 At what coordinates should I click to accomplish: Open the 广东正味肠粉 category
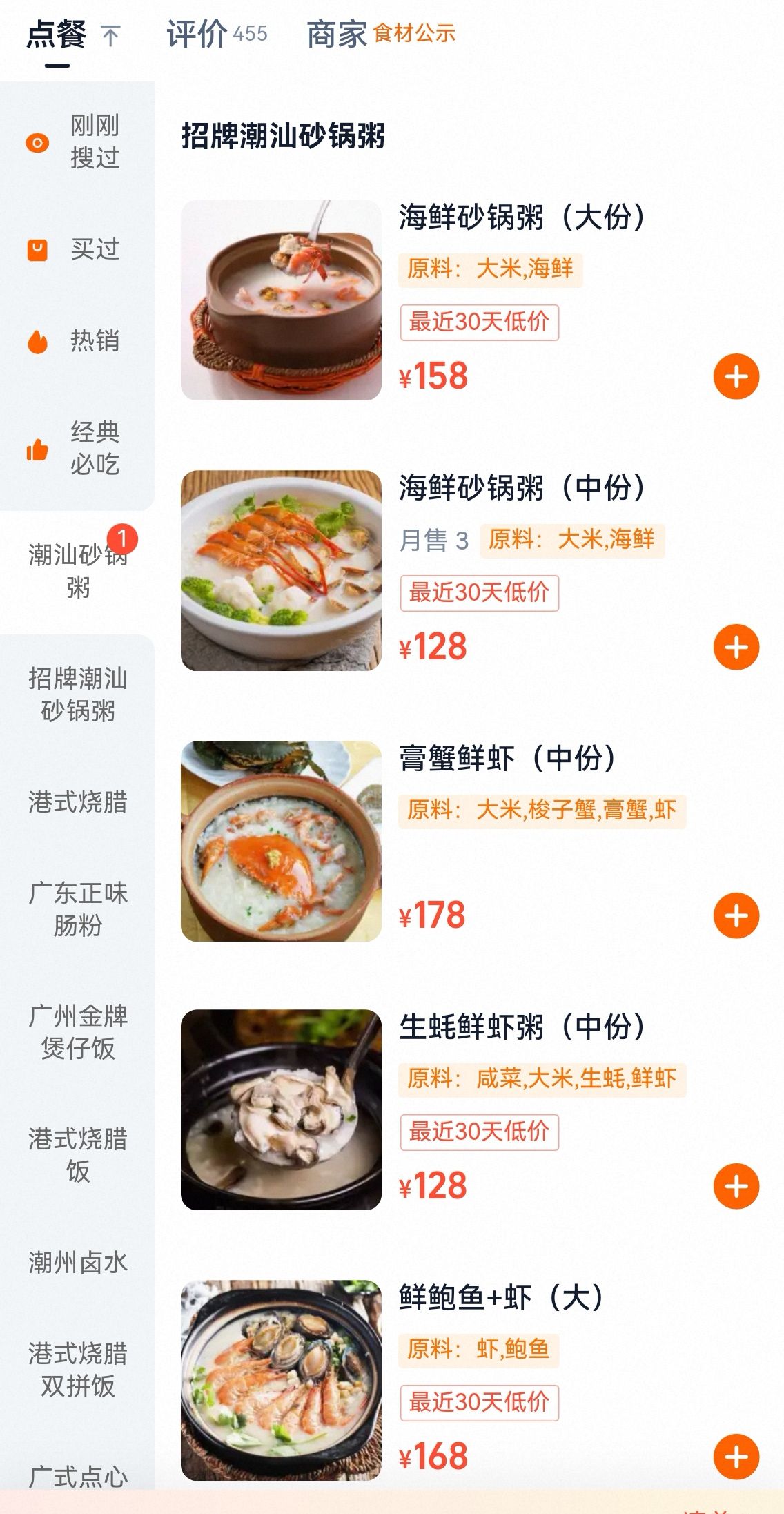point(77,909)
